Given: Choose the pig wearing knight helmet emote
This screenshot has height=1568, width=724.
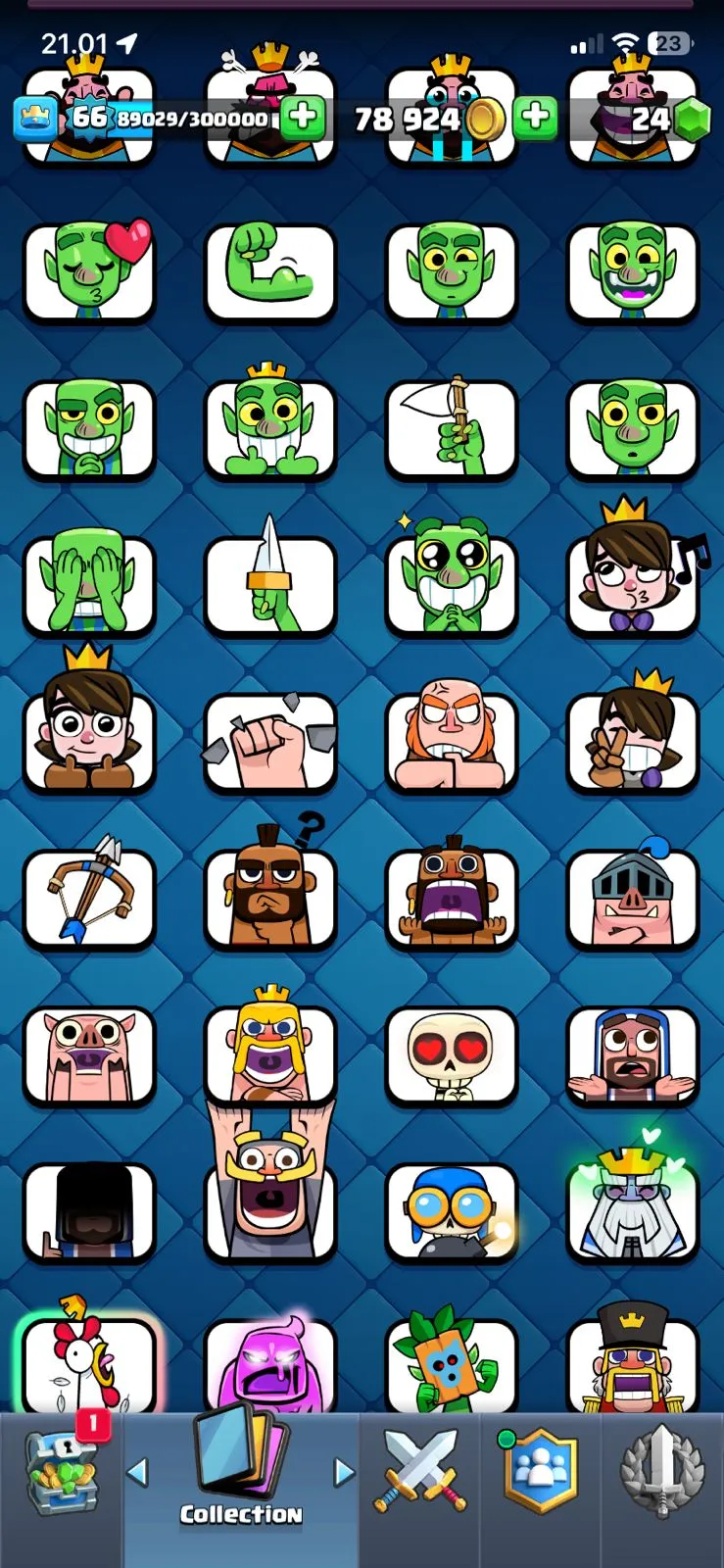Looking at the screenshot, I should [633, 897].
